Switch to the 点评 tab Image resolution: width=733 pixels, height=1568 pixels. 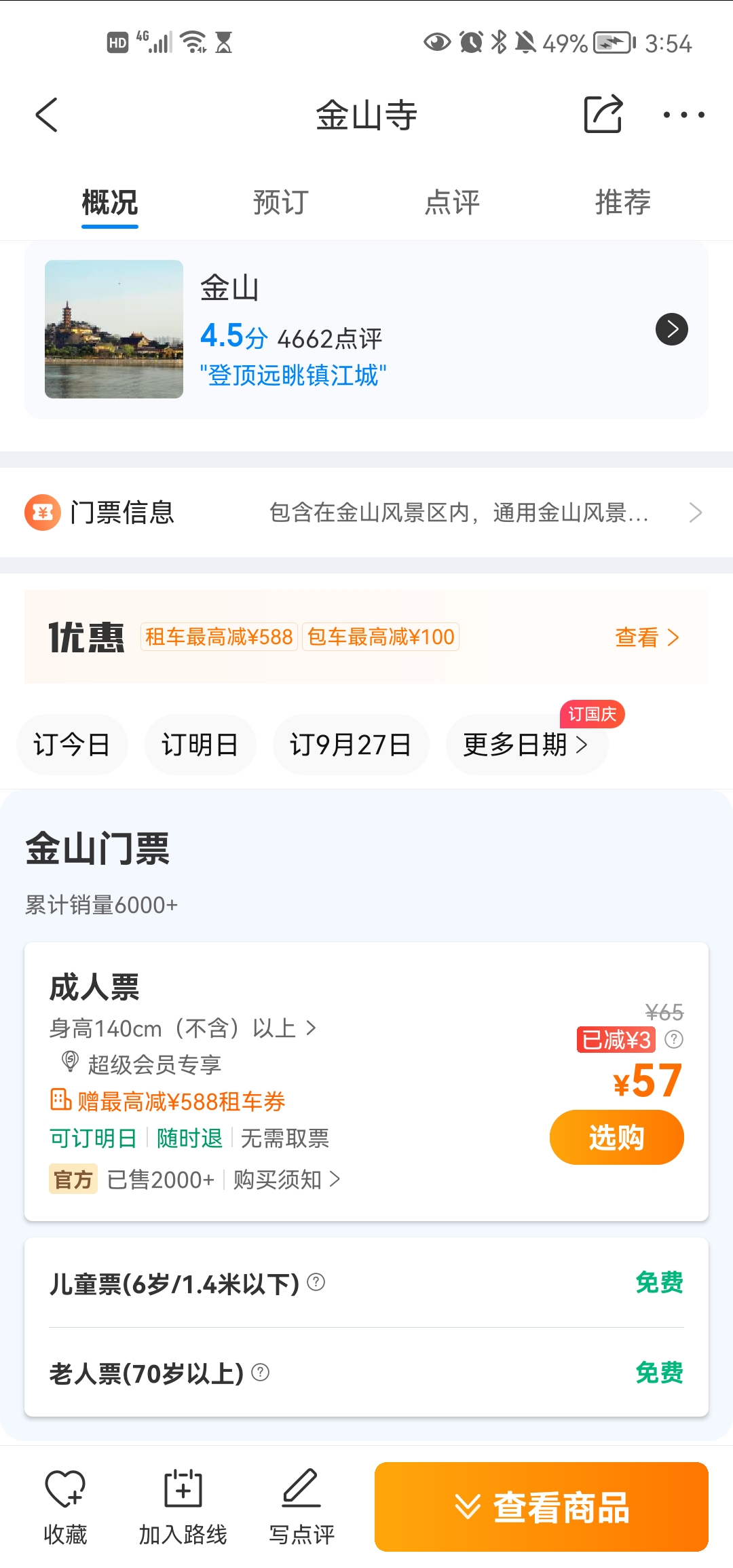coord(452,202)
